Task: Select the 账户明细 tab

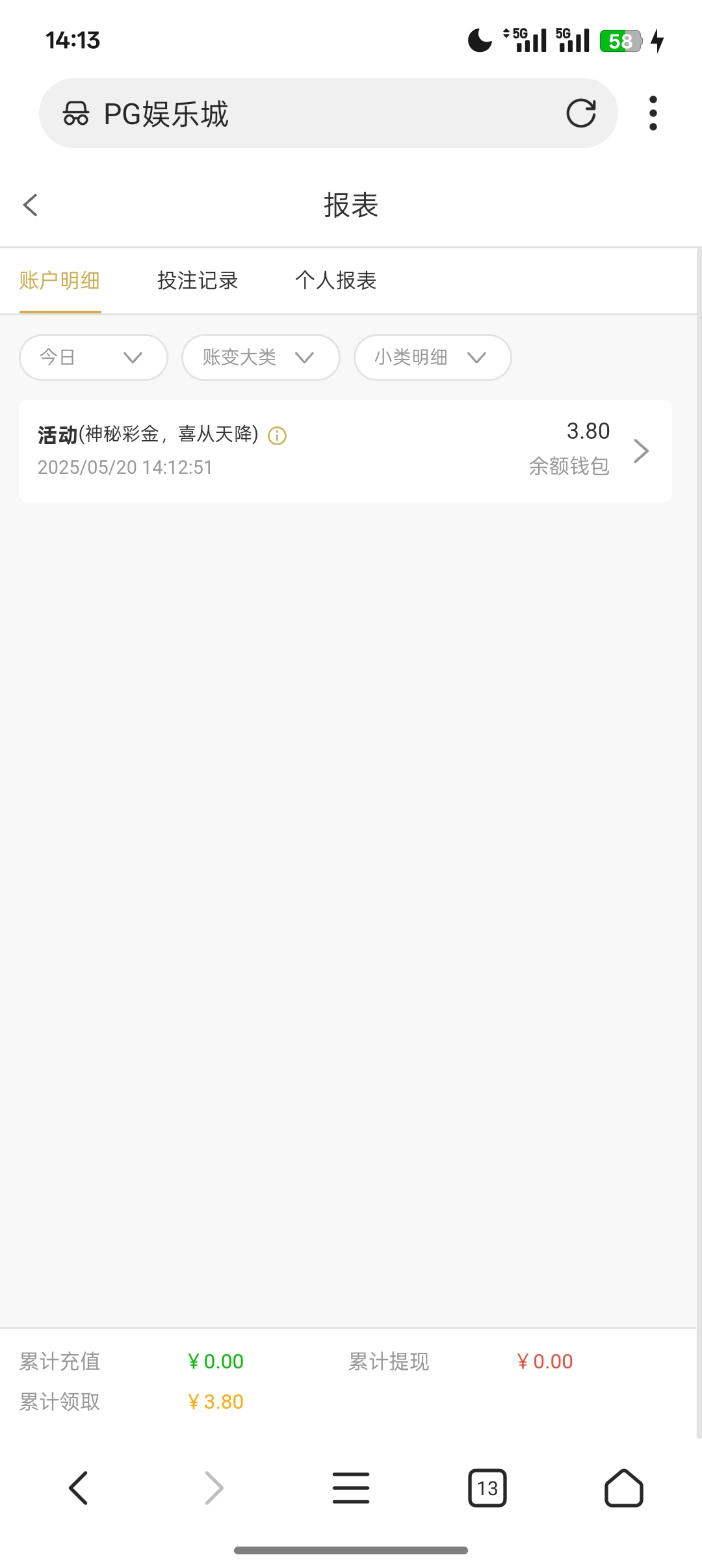Action: [x=60, y=281]
